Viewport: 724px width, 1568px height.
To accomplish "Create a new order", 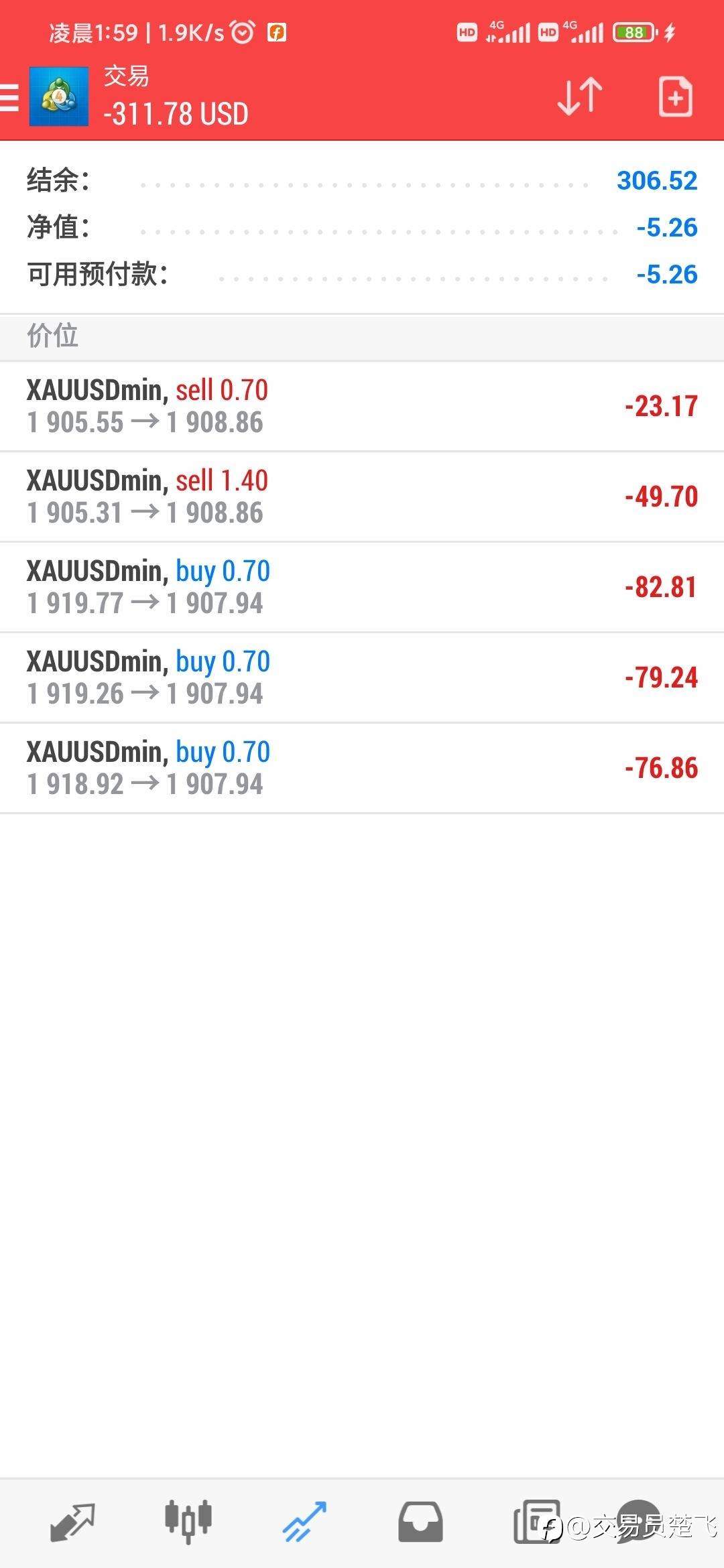I will [x=675, y=97].
